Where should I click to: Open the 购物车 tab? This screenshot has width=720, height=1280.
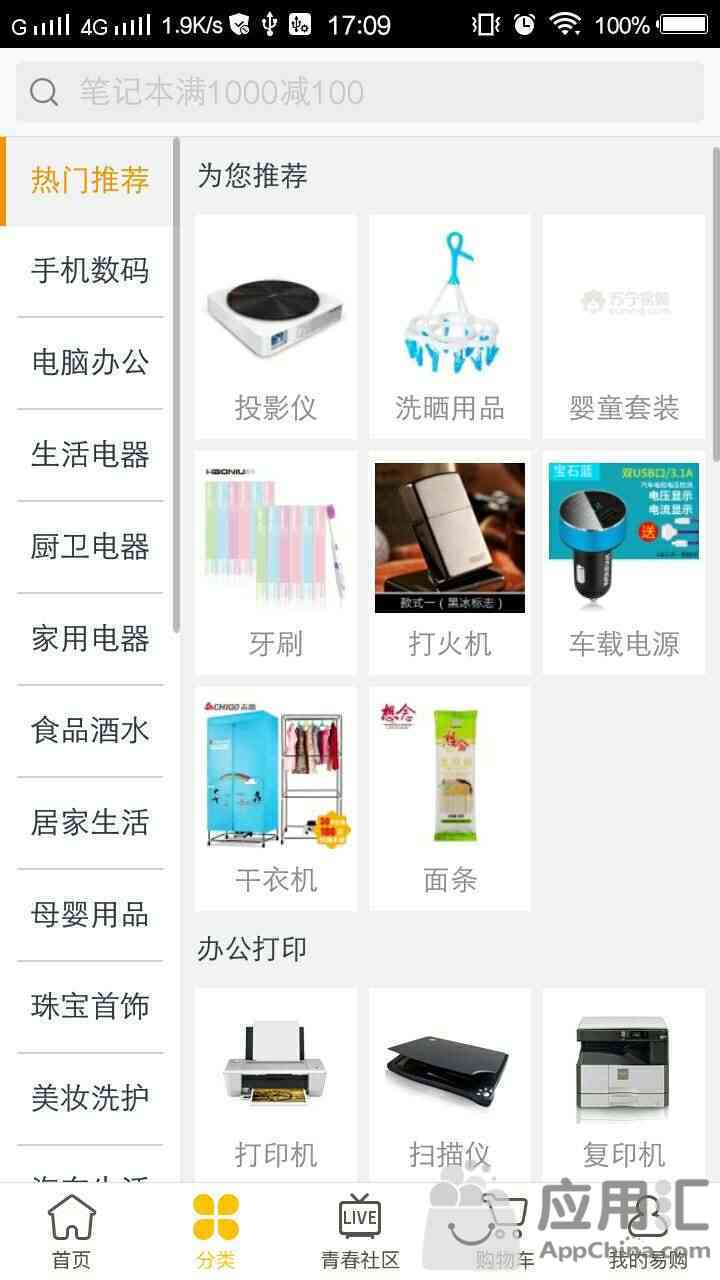click(504, 1232)
